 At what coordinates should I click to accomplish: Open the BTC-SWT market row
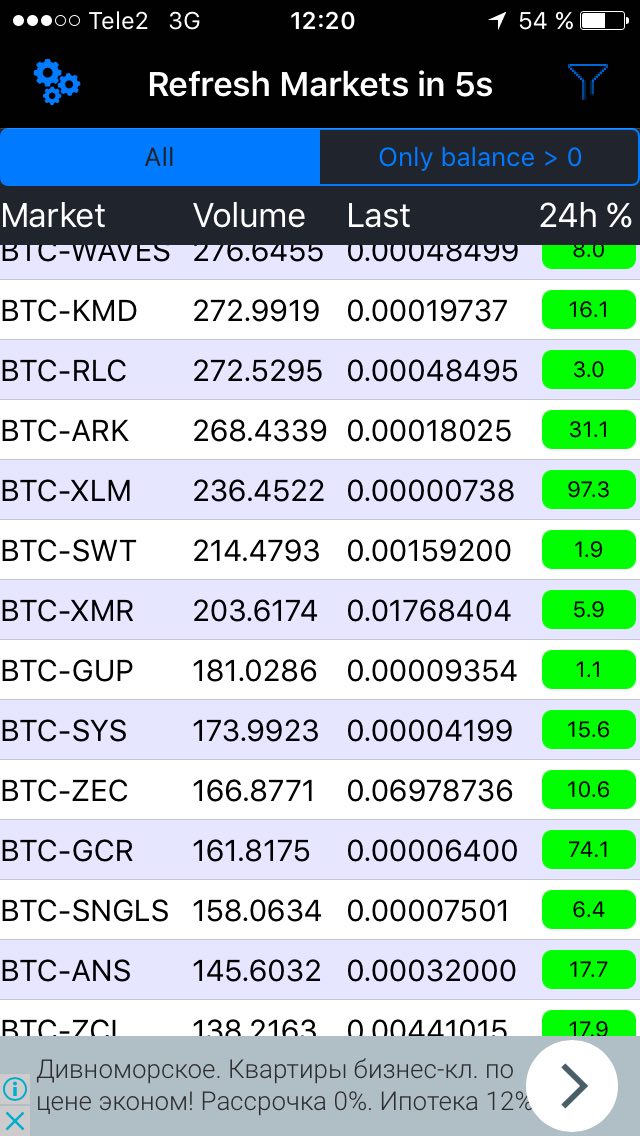pyautogui.click(x=320, y=551)
